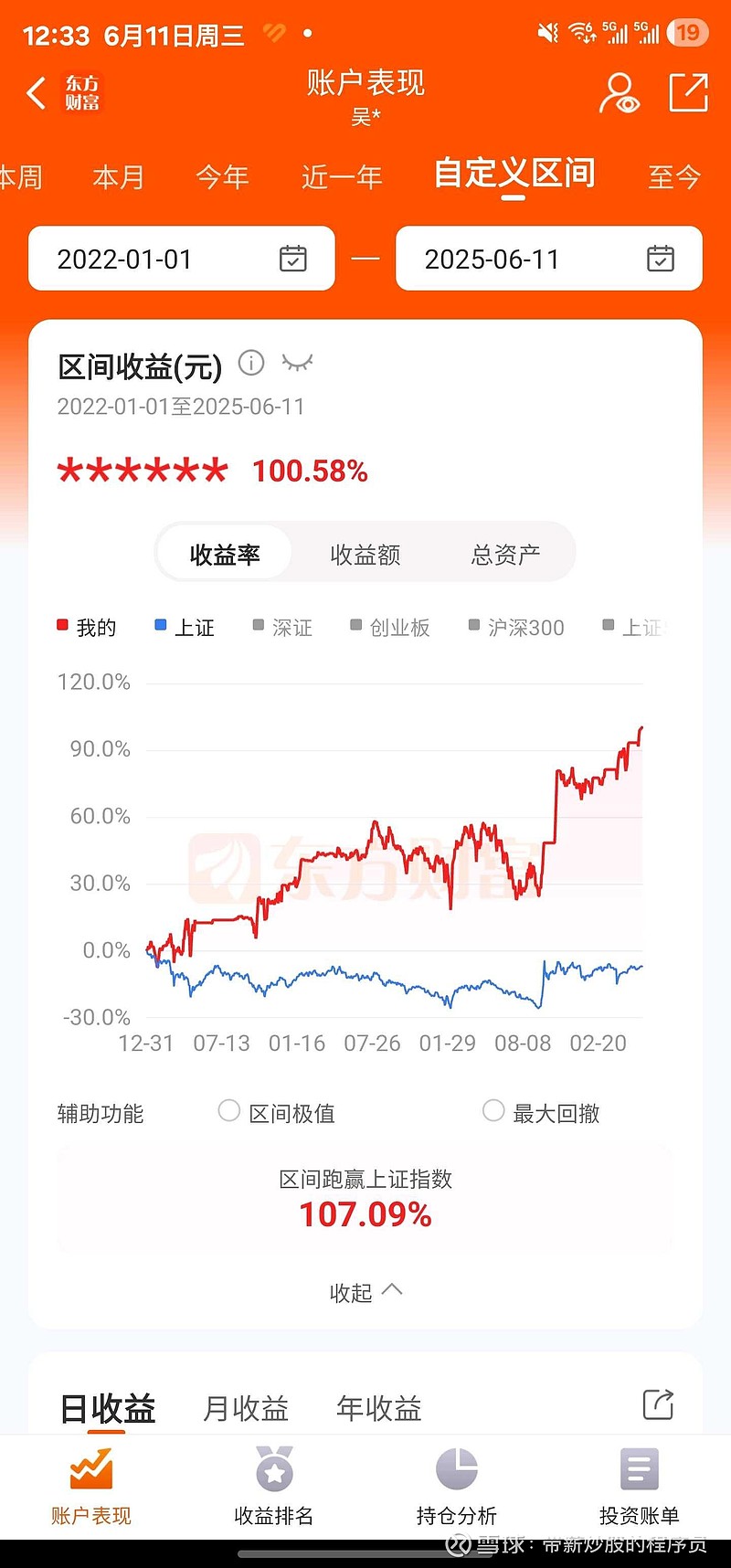This screenshot has height=1568, width=731.
Task: Switch to the 本月 tab
Action: click(x=119, y=176)
